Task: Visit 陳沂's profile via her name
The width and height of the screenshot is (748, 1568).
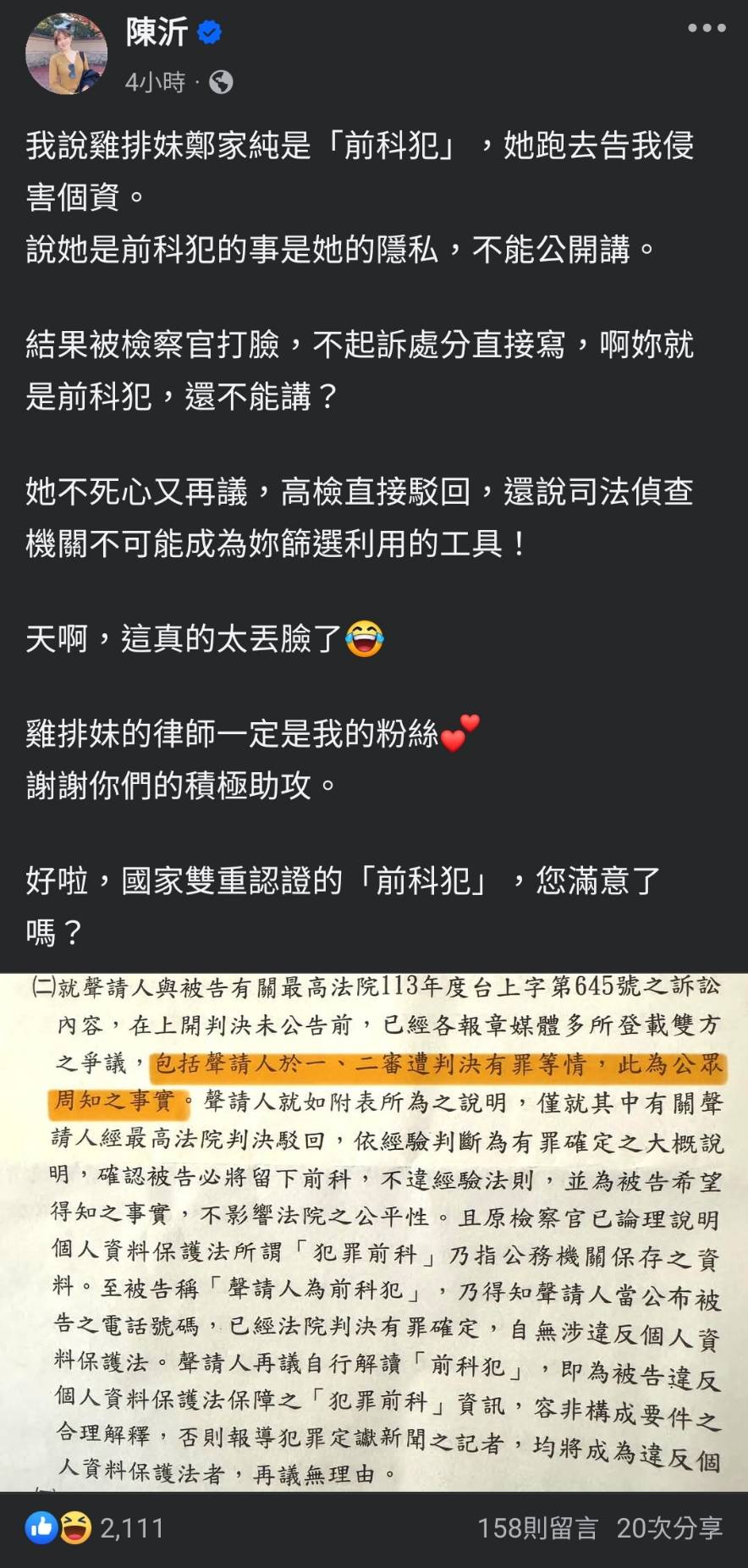Action: click(x=157, y=32)
